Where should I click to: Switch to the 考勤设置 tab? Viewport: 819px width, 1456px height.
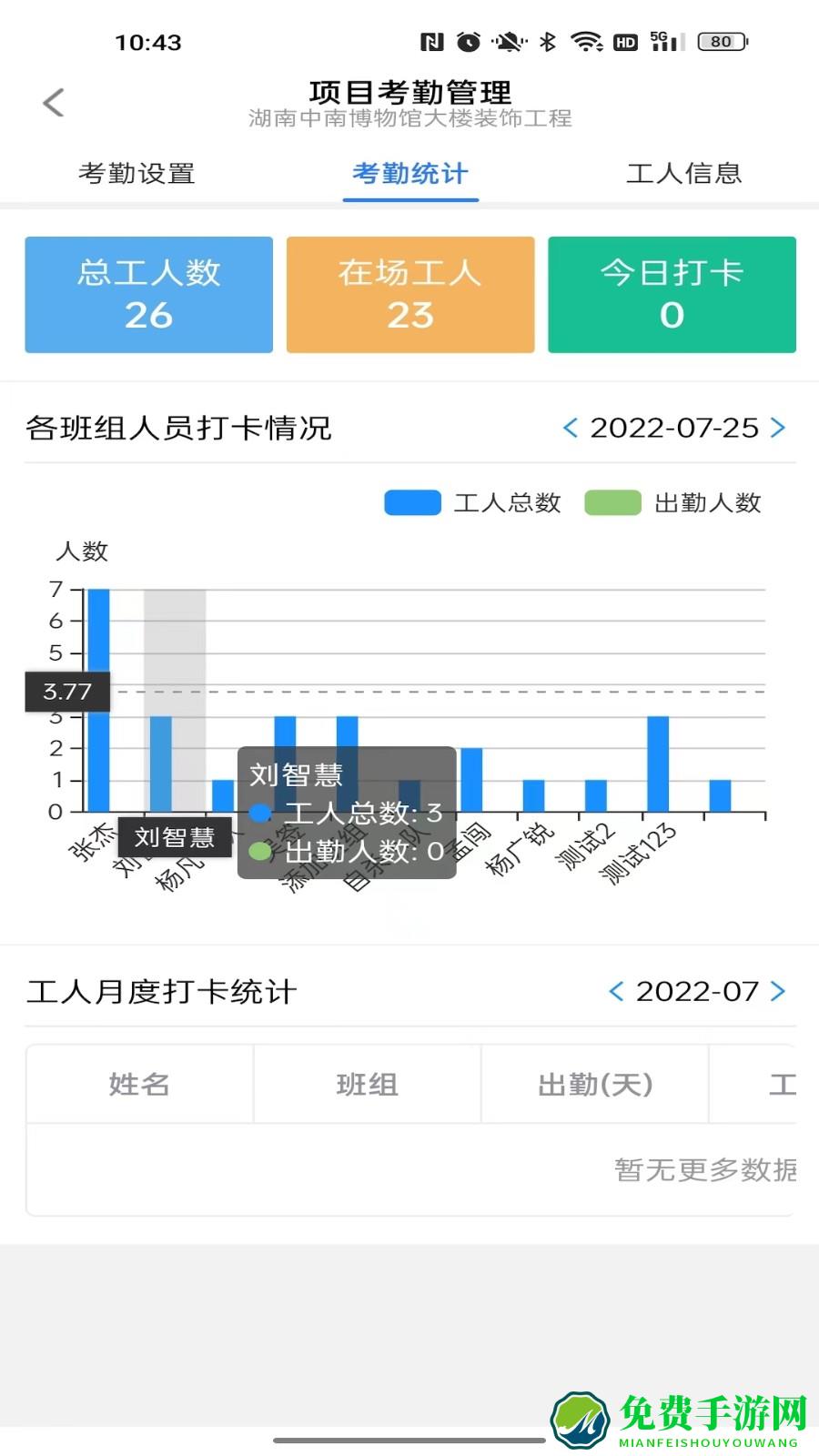tap(137, 173)
